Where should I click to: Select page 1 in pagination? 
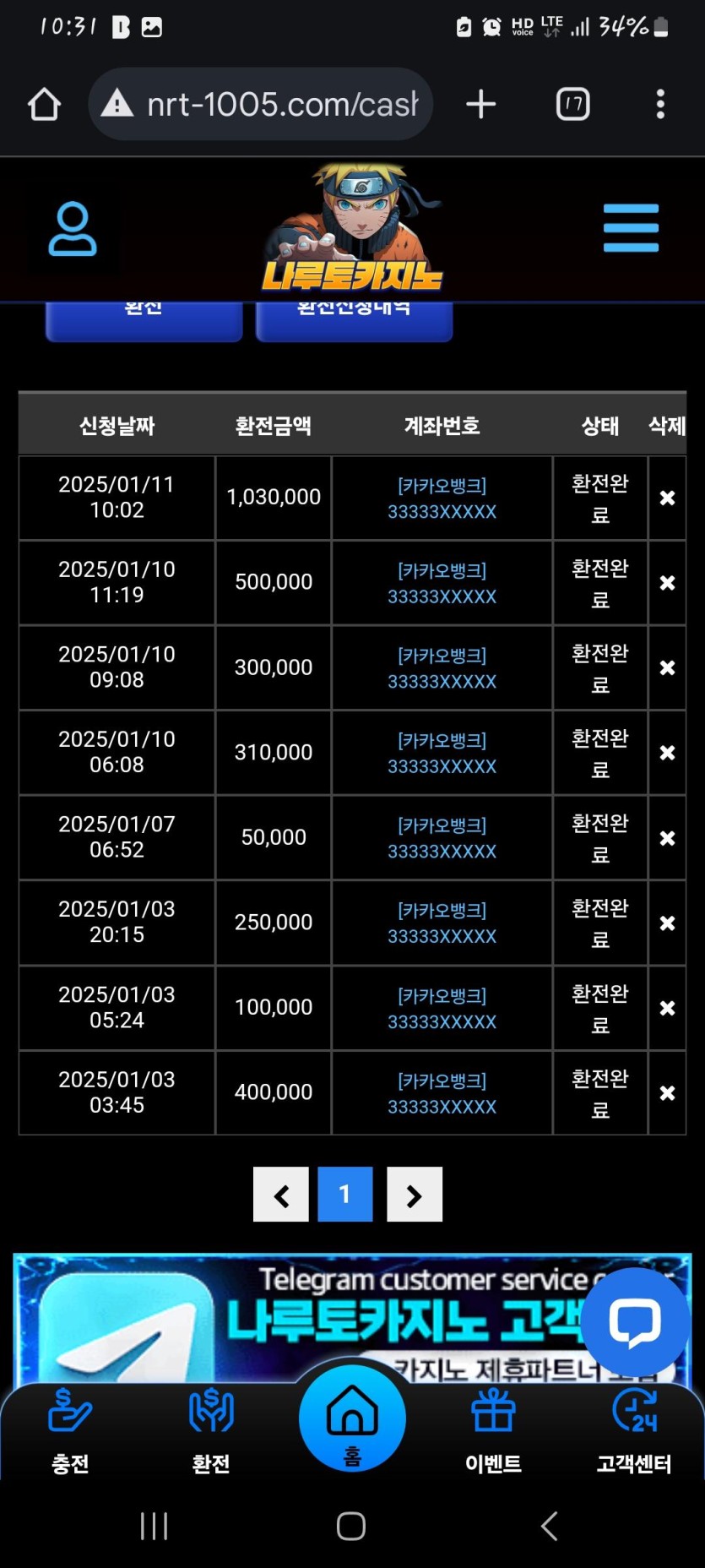[x=344, y=1195]
